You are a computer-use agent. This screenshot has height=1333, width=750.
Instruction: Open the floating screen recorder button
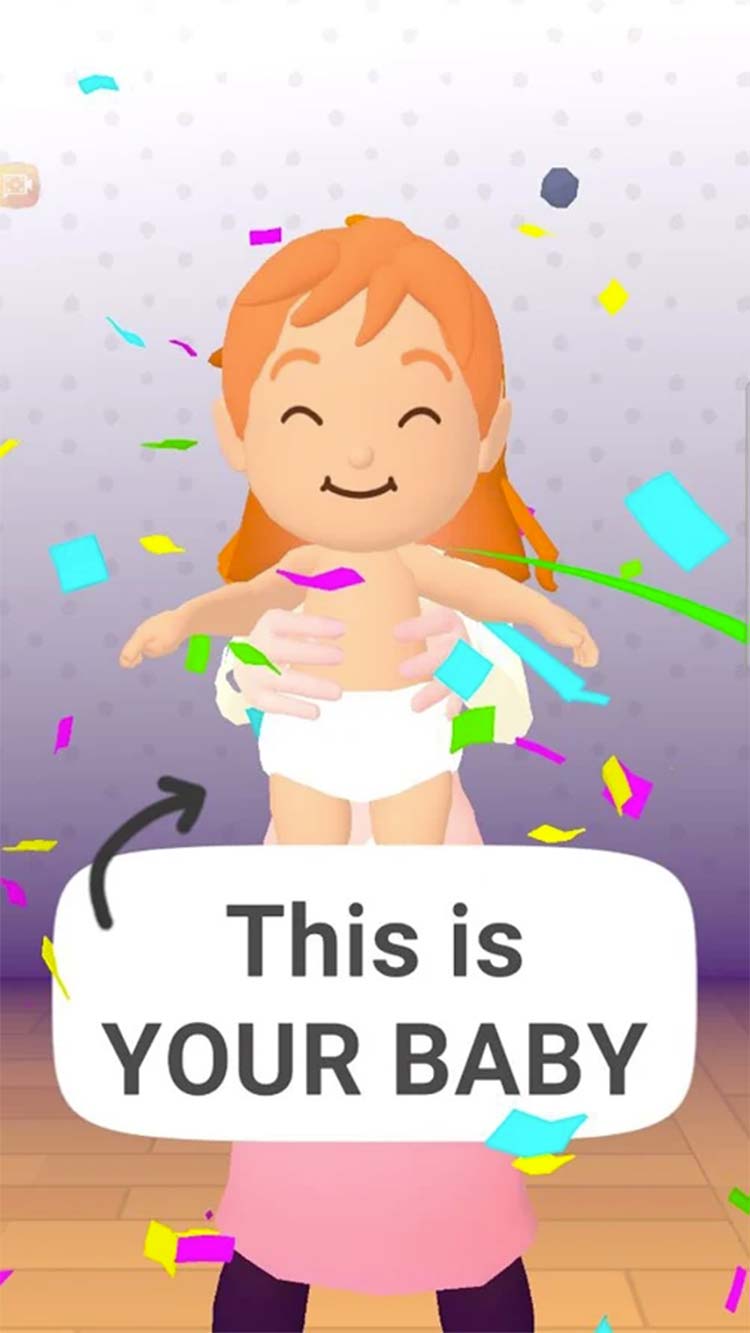[x=17, y=185]
